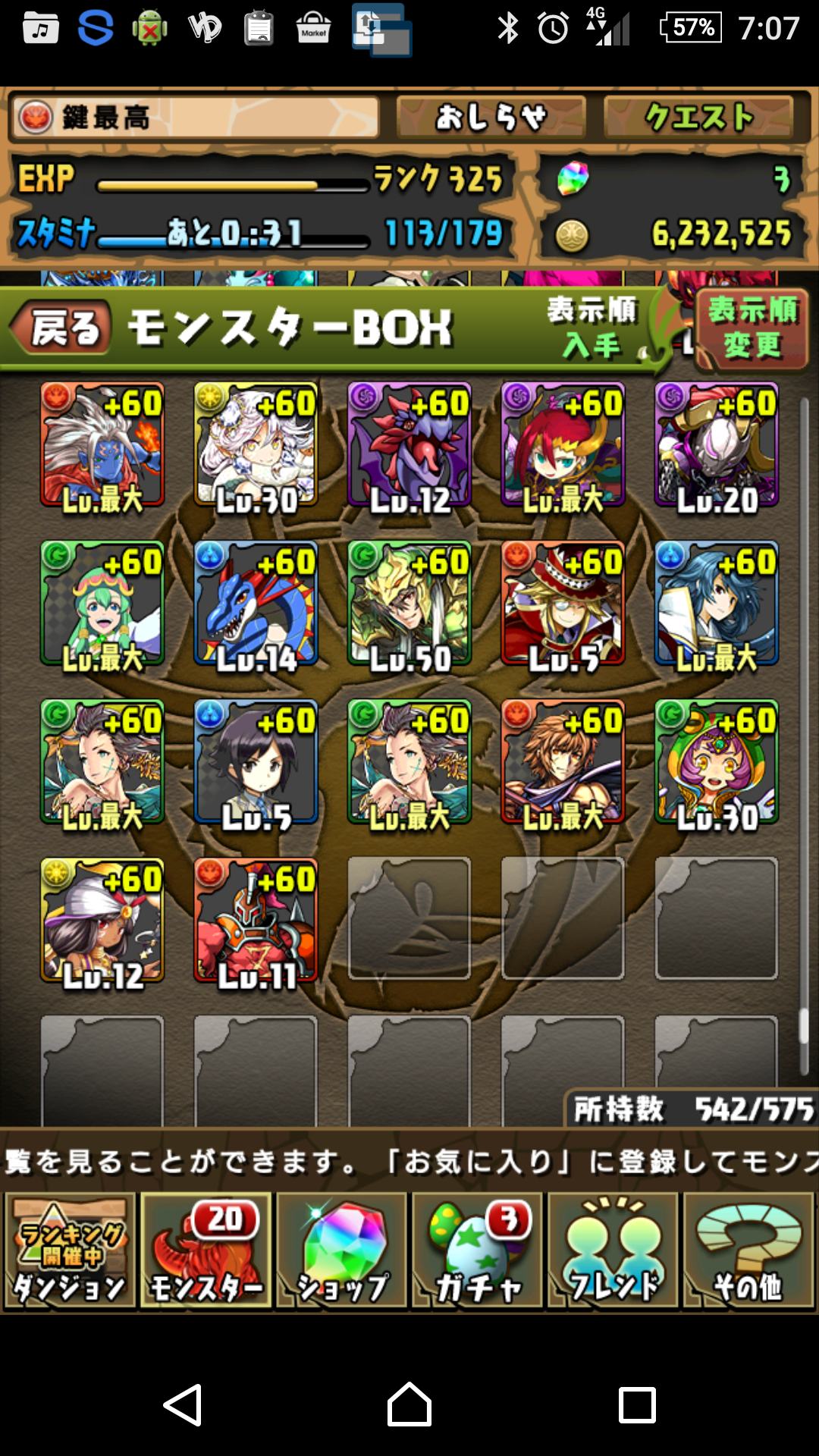The image size is (819, 1456).
Task: Select the white-haired light monster Lv.30
Action: click(256, 444)
